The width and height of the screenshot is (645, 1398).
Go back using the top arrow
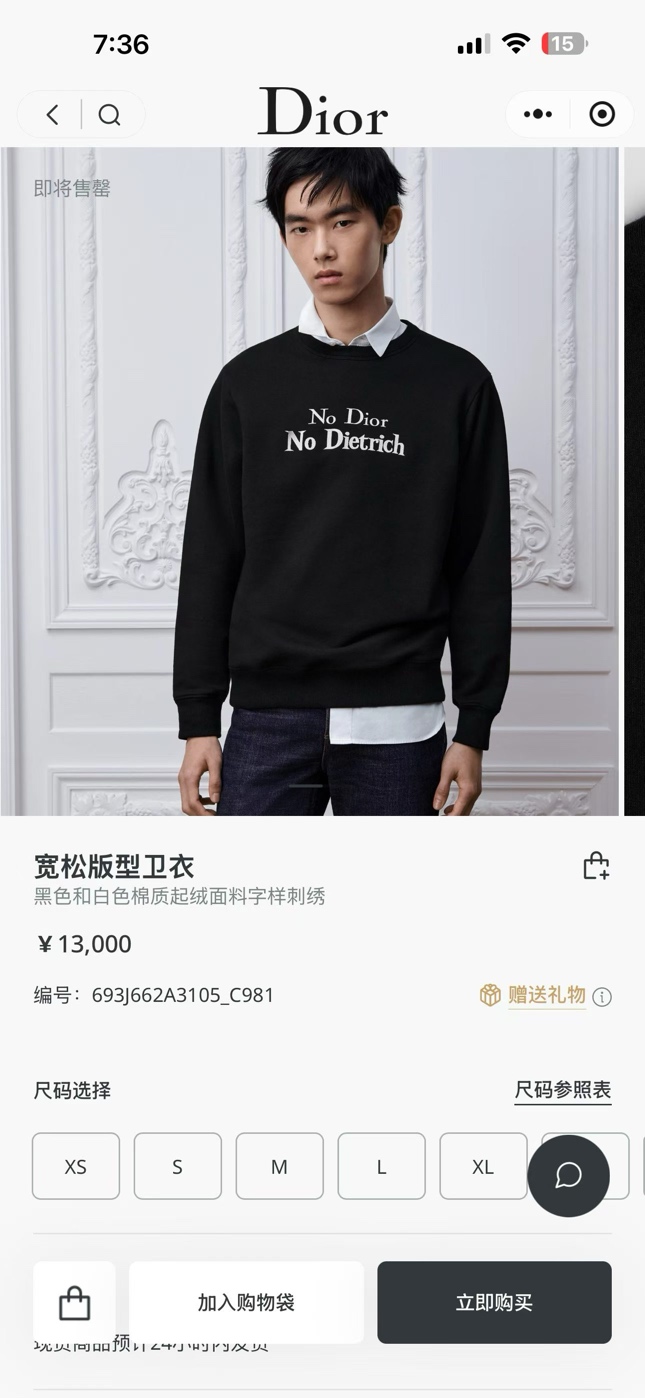tap(53, 115)
